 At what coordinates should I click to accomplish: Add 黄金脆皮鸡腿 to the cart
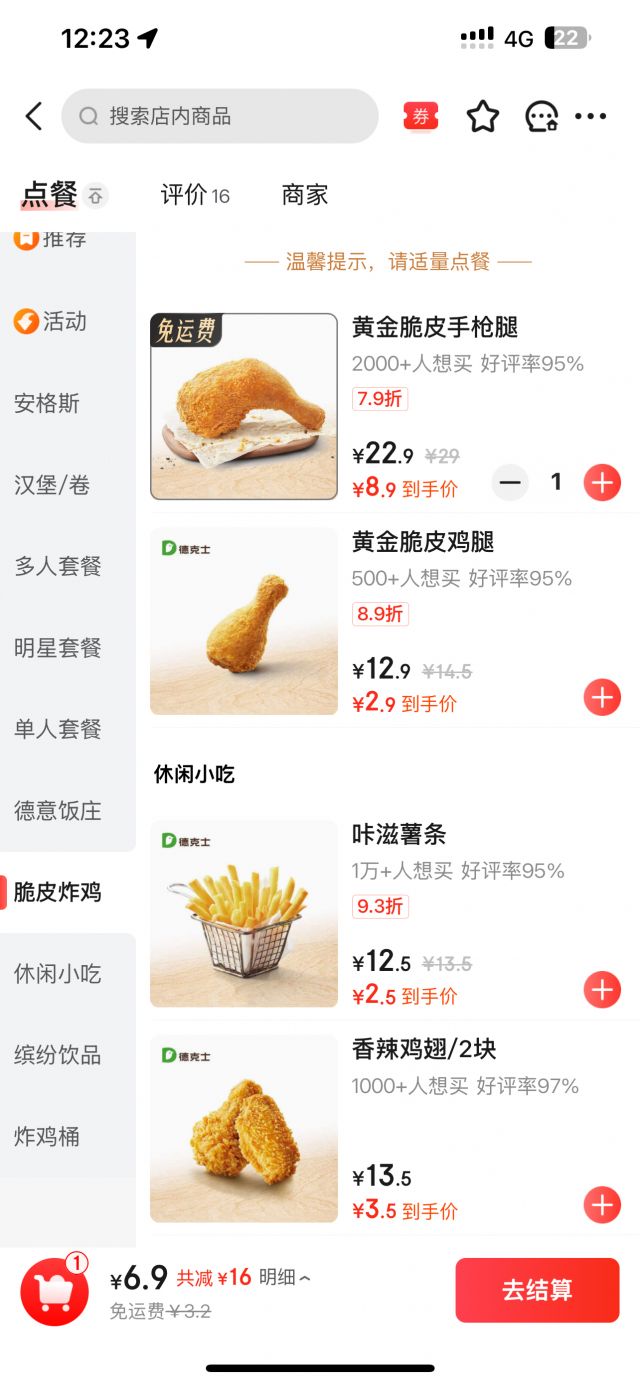click(x=602, y=698)
